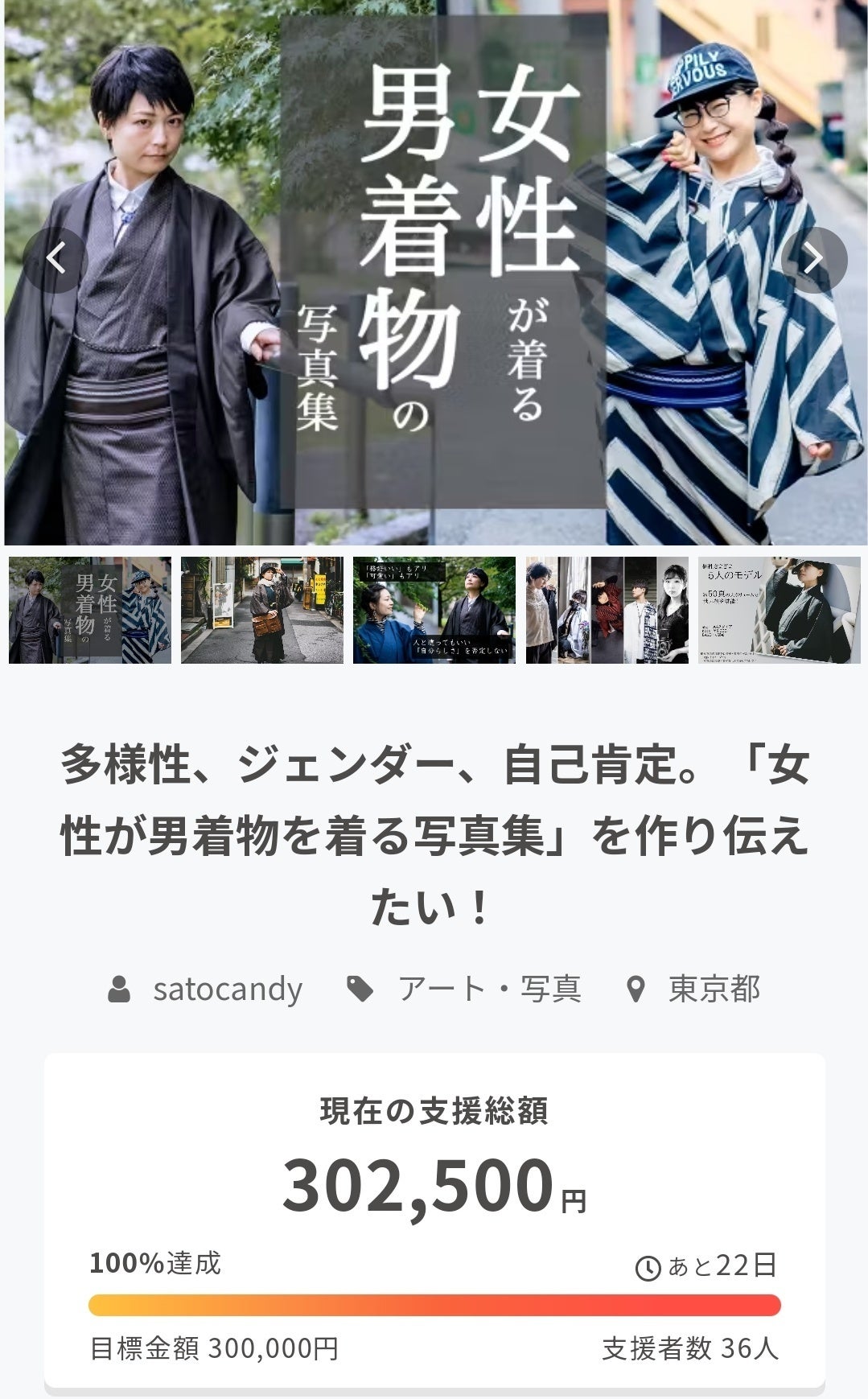
Task: Advance to the next carousel image
Action: click(x=813, y=260)
